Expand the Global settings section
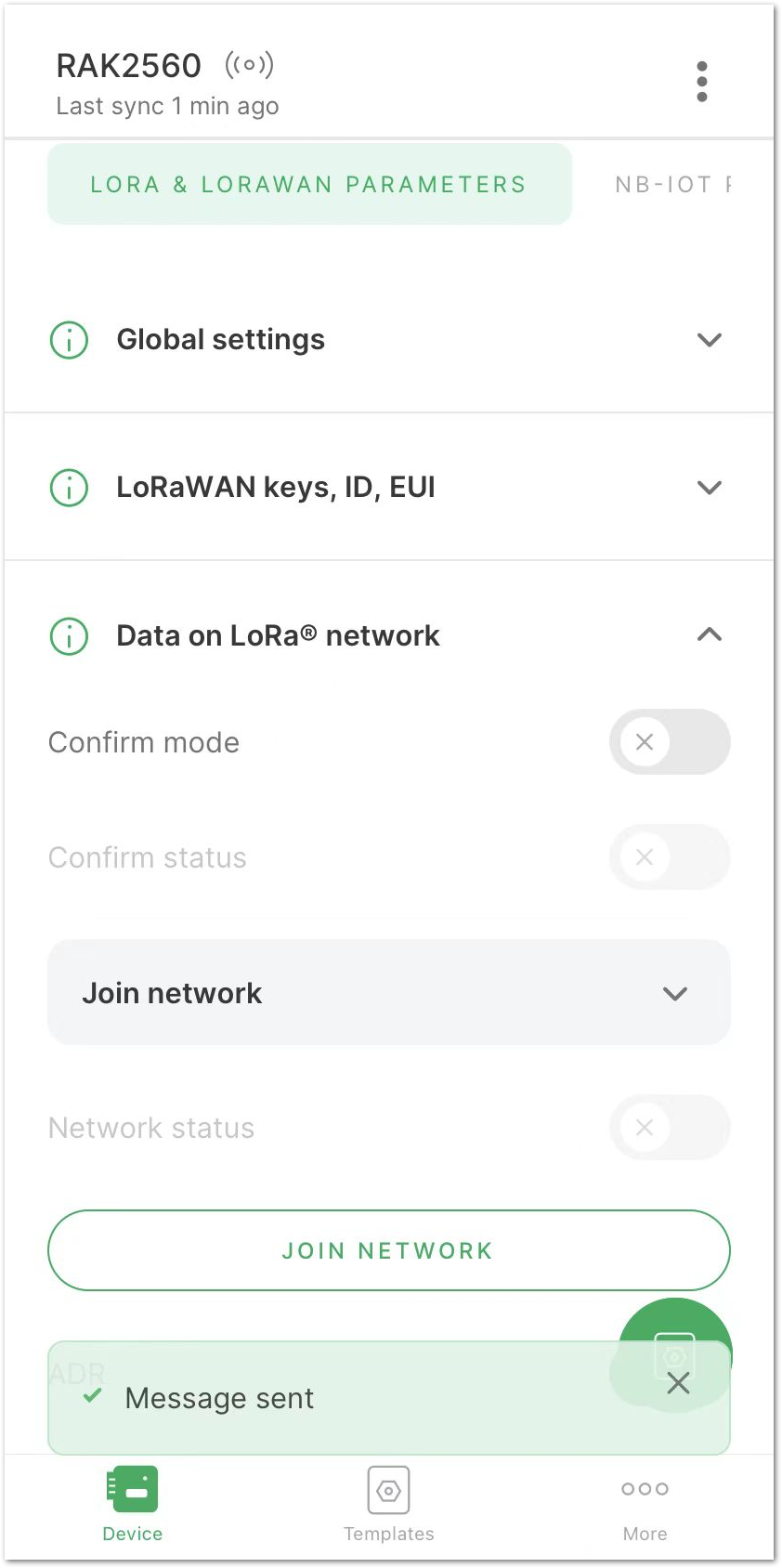This screenshot has width=782, height=1568. pos(389,340)
